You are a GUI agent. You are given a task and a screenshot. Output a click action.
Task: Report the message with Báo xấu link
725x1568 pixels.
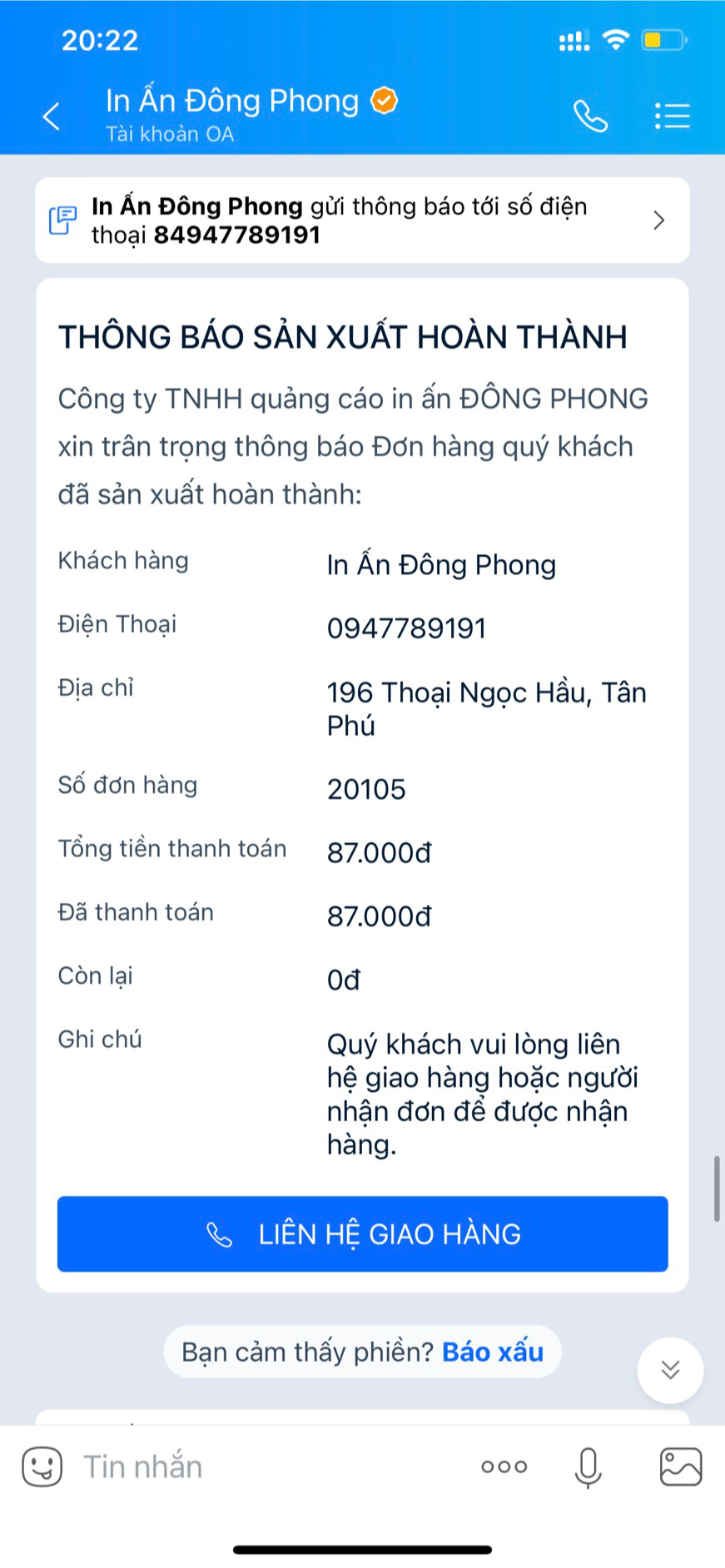pyautogui.click(x=493, y=1352)
